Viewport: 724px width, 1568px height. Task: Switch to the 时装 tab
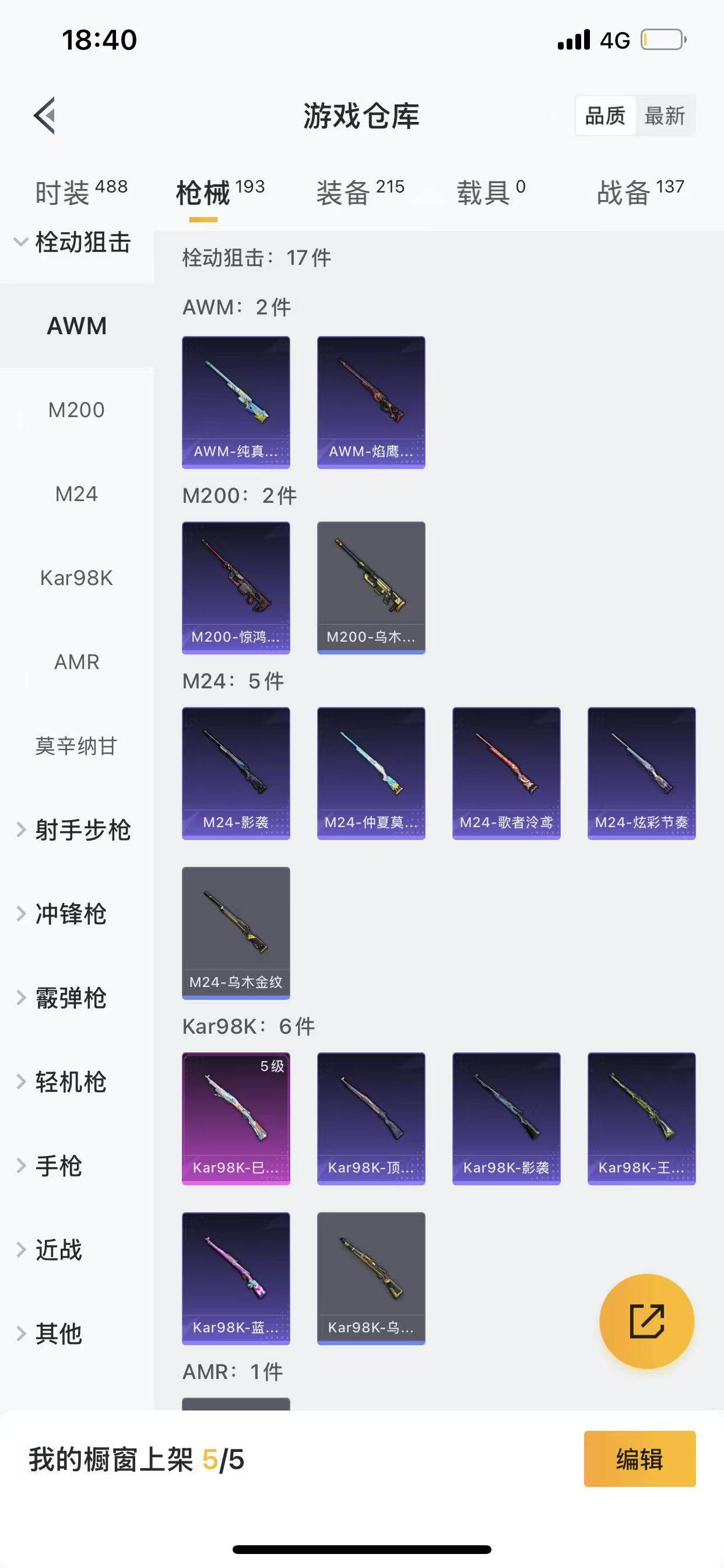[x=80, y=192]
